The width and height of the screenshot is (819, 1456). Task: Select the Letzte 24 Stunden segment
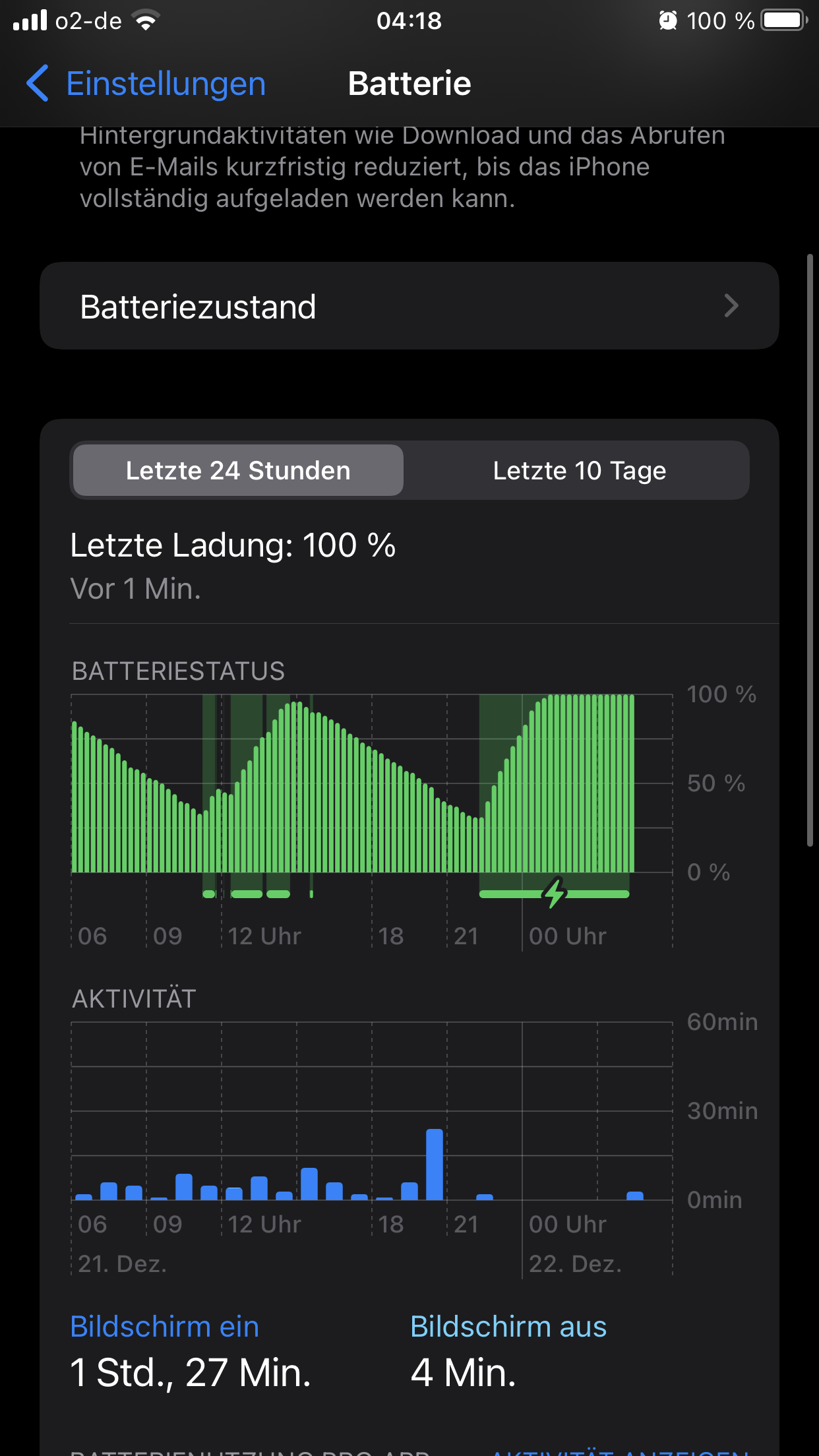click(238, 470)
